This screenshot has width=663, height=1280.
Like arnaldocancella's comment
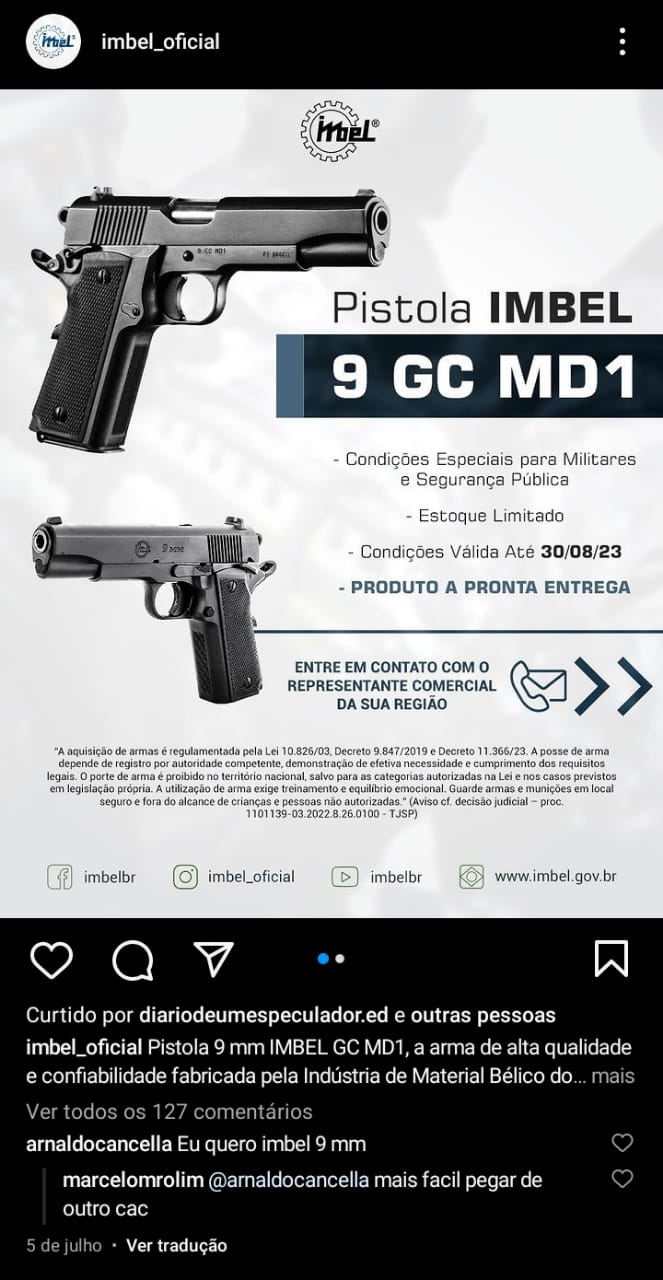click(622, 1143)
